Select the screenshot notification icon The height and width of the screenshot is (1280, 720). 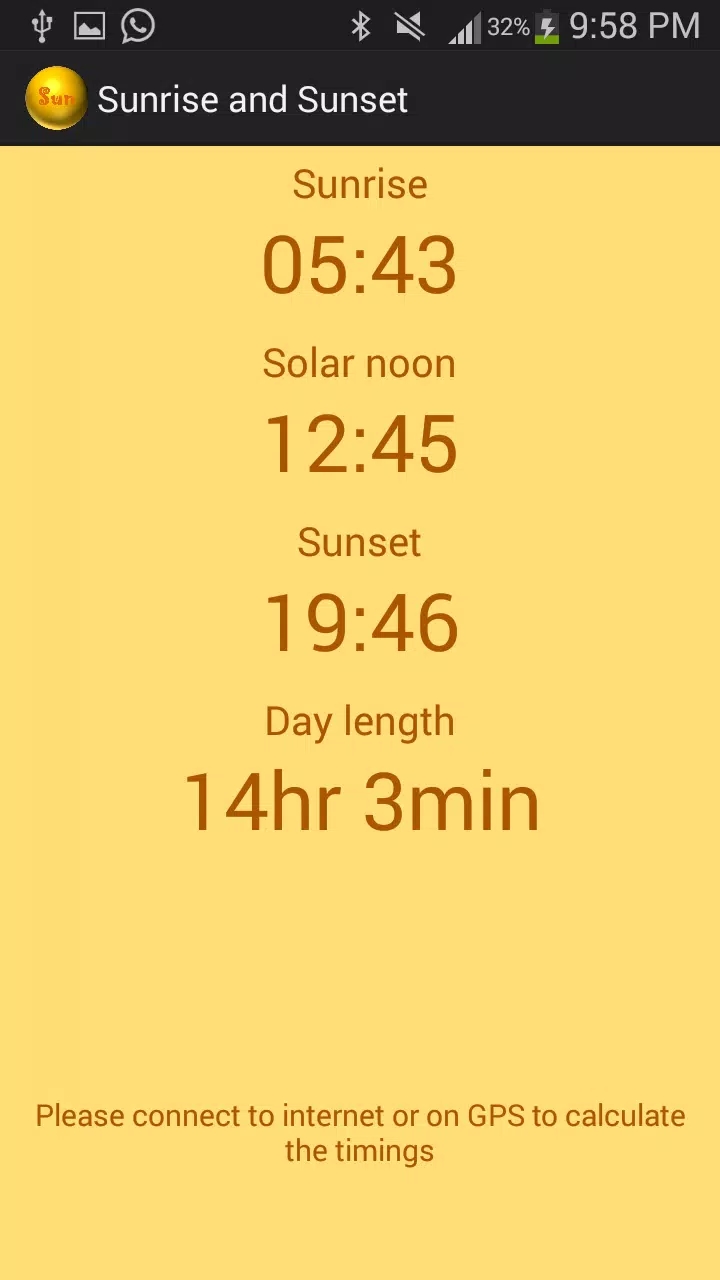(88, 26)
